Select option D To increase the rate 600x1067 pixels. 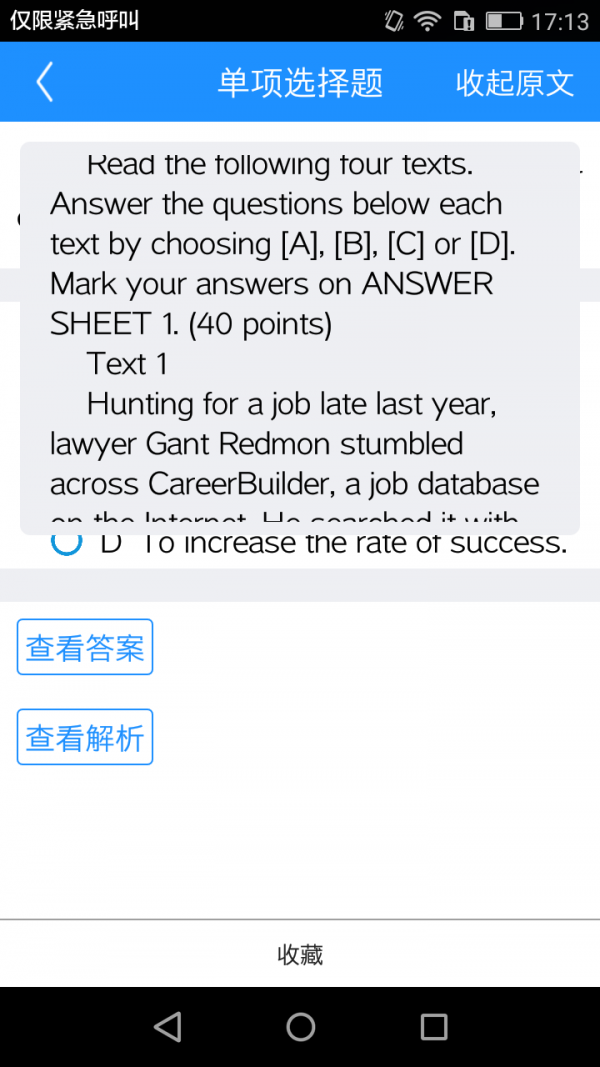[66, 545]
